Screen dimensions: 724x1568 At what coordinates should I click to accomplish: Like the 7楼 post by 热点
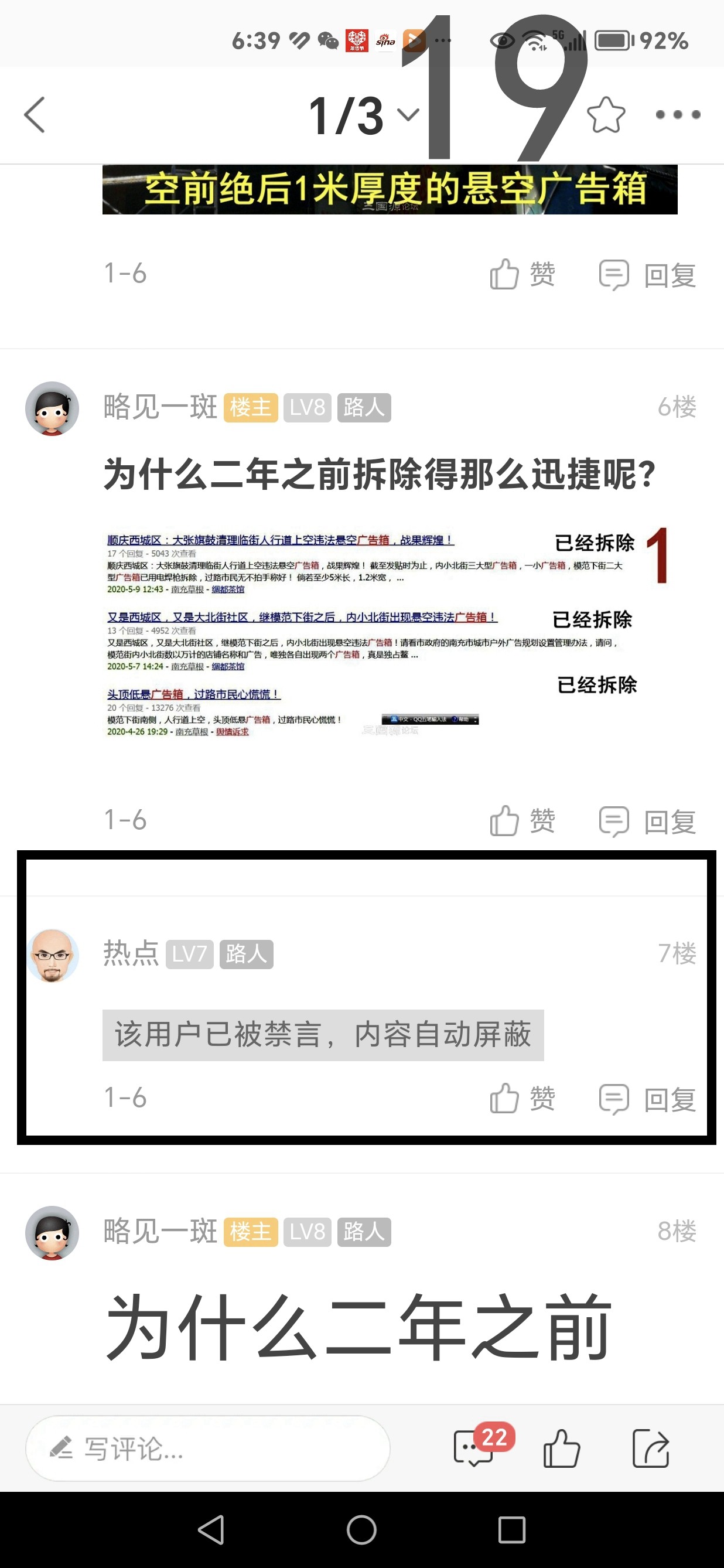[521, 1099]
